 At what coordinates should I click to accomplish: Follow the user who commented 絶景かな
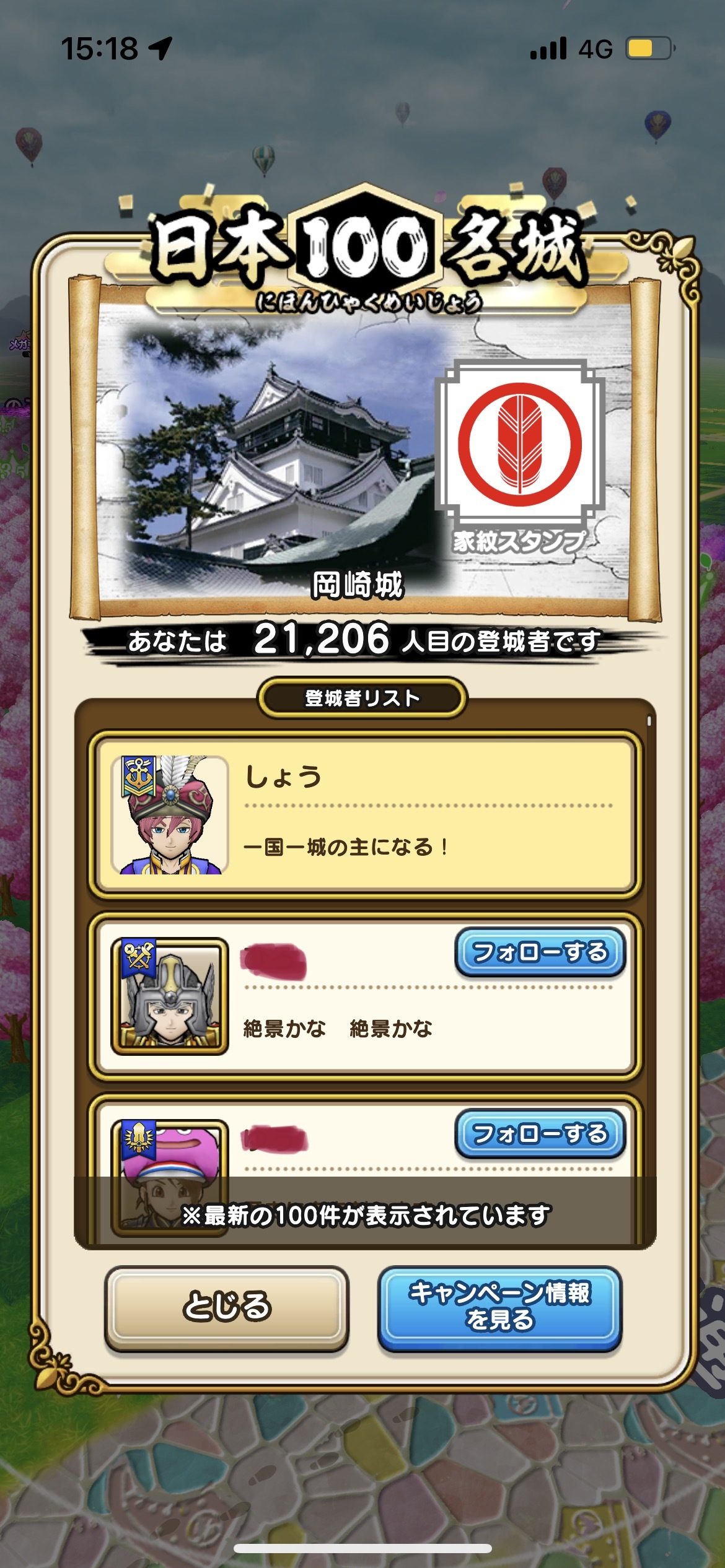point(540,952)
